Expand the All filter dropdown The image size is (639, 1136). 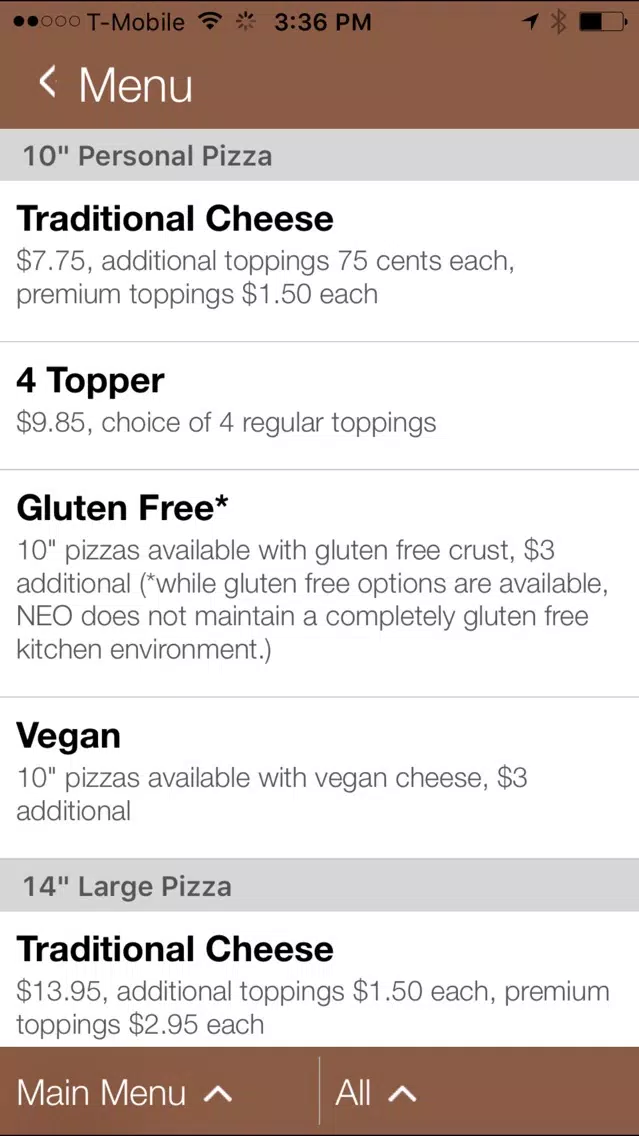coord(480,1092)
